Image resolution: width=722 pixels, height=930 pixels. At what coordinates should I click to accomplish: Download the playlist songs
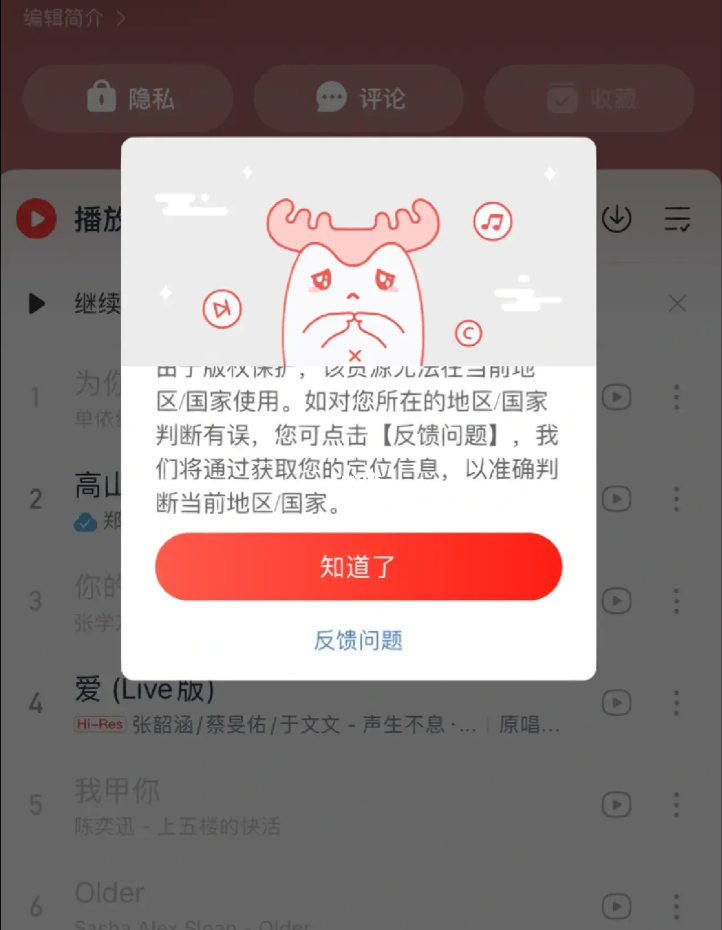(x=617, y=218)
